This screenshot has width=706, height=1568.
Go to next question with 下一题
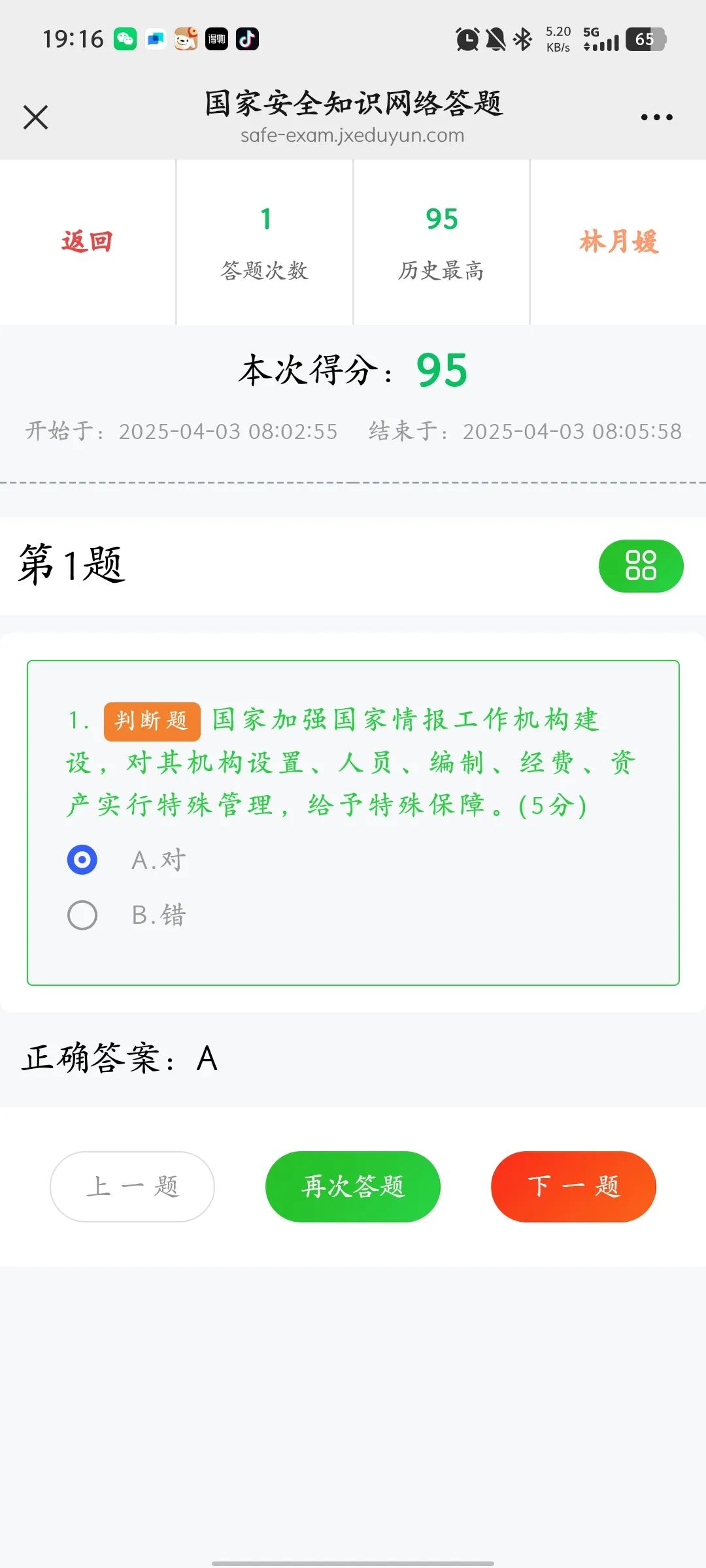[573, 1186]
